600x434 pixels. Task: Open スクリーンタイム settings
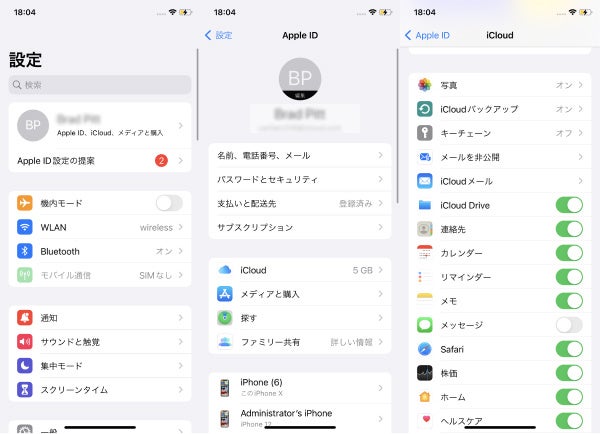[99, 390]
